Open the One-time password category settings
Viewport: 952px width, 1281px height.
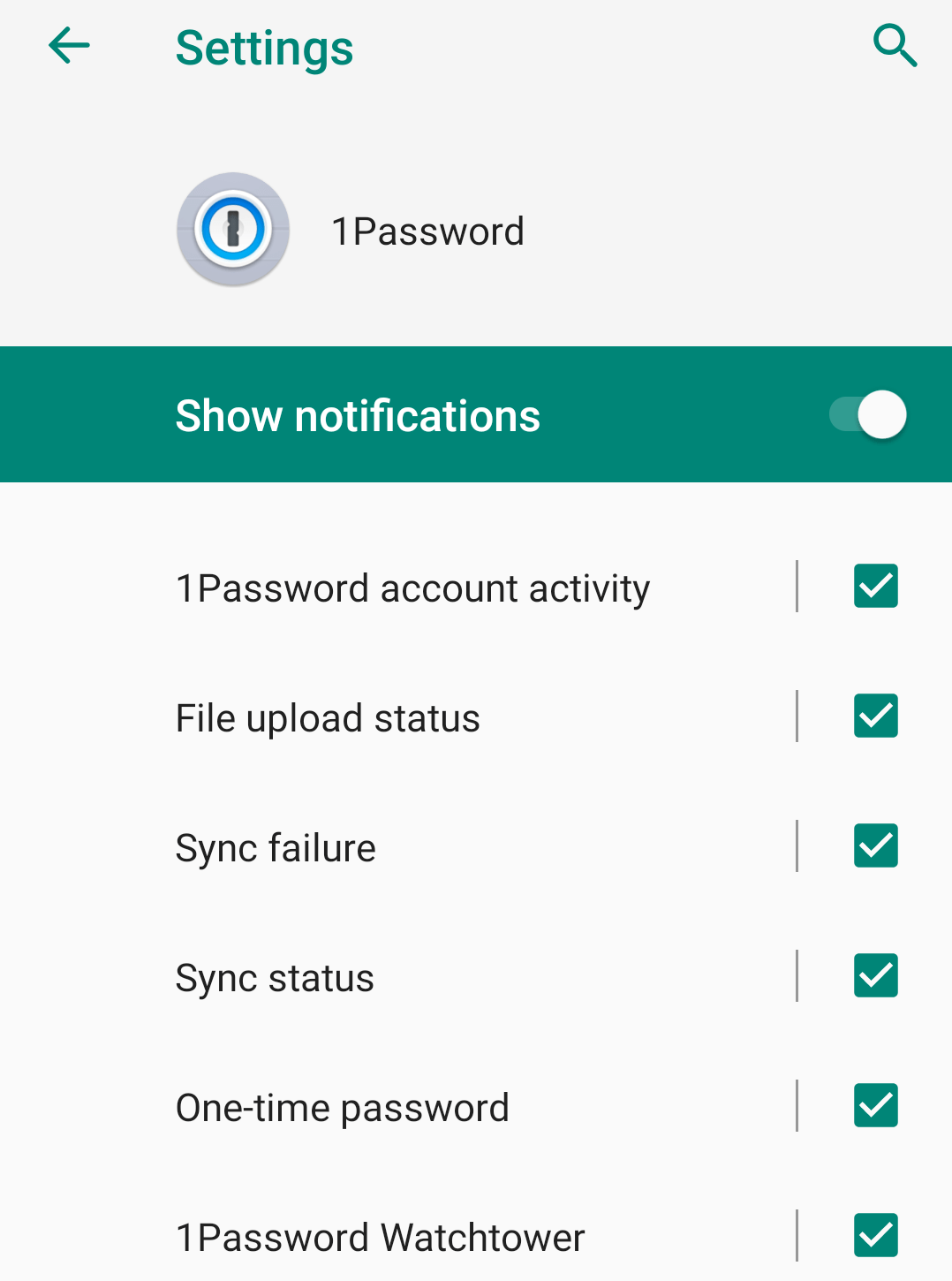[343, 1107]
